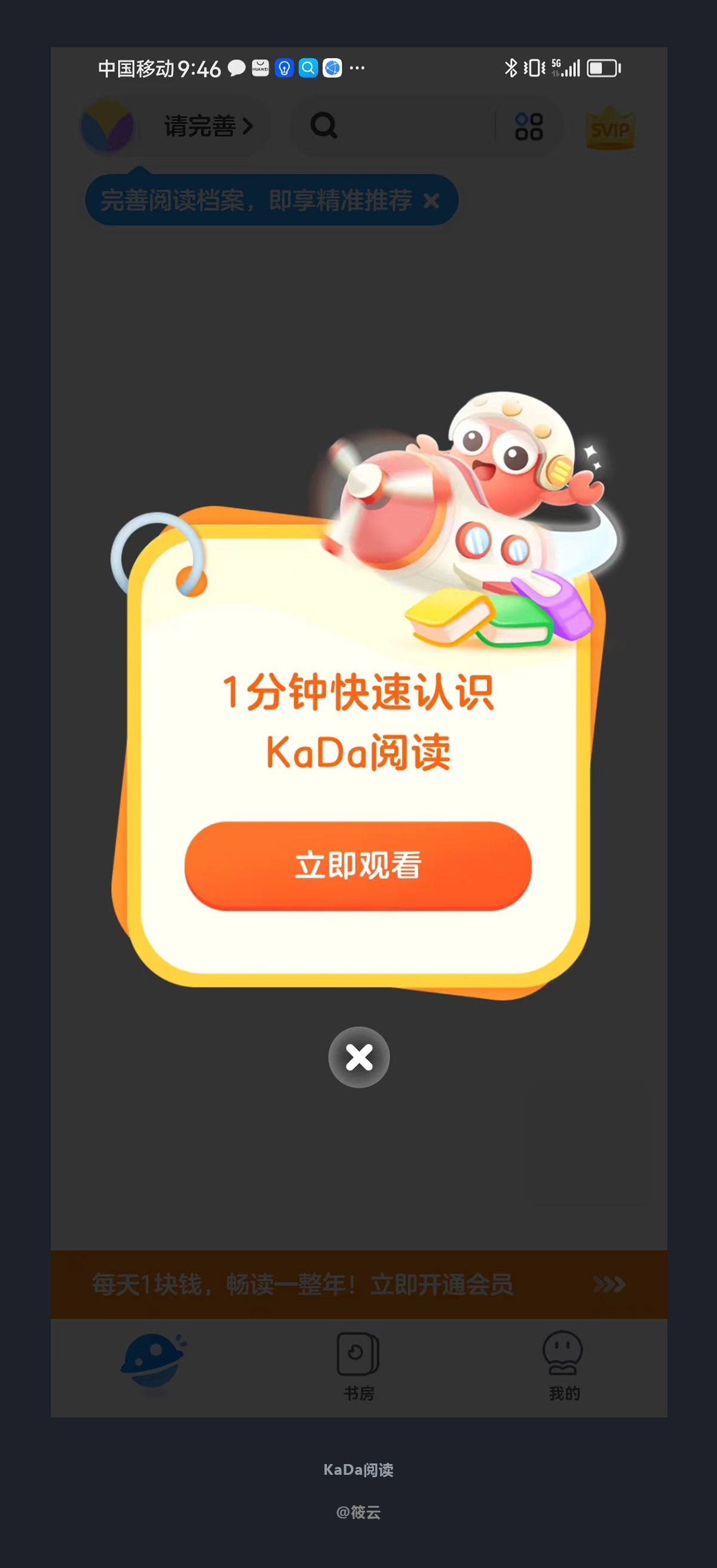The height and width of the screenshot is (1568, 717).
Task: Open the category grid icon
Action: [x=528, y=127]
